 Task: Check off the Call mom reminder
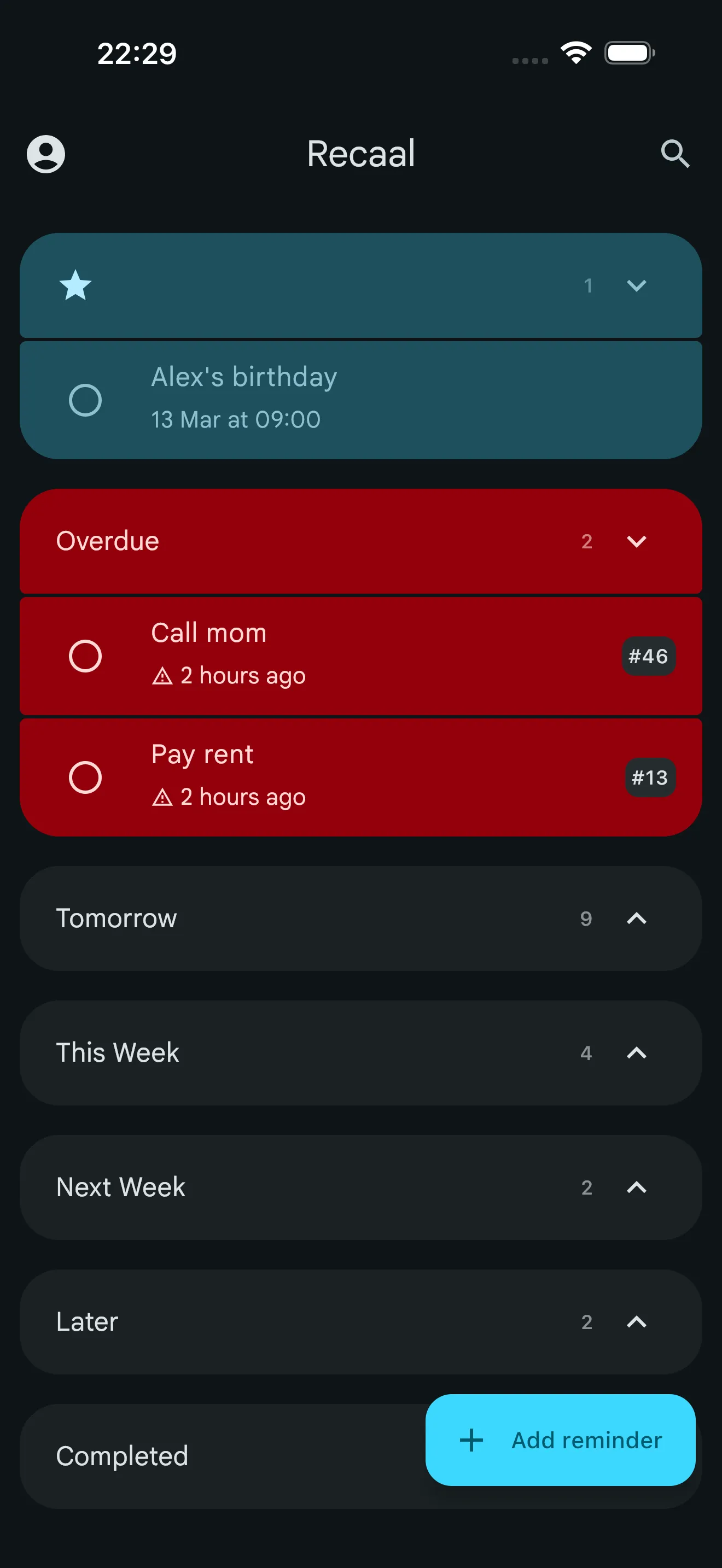point(86,656)
